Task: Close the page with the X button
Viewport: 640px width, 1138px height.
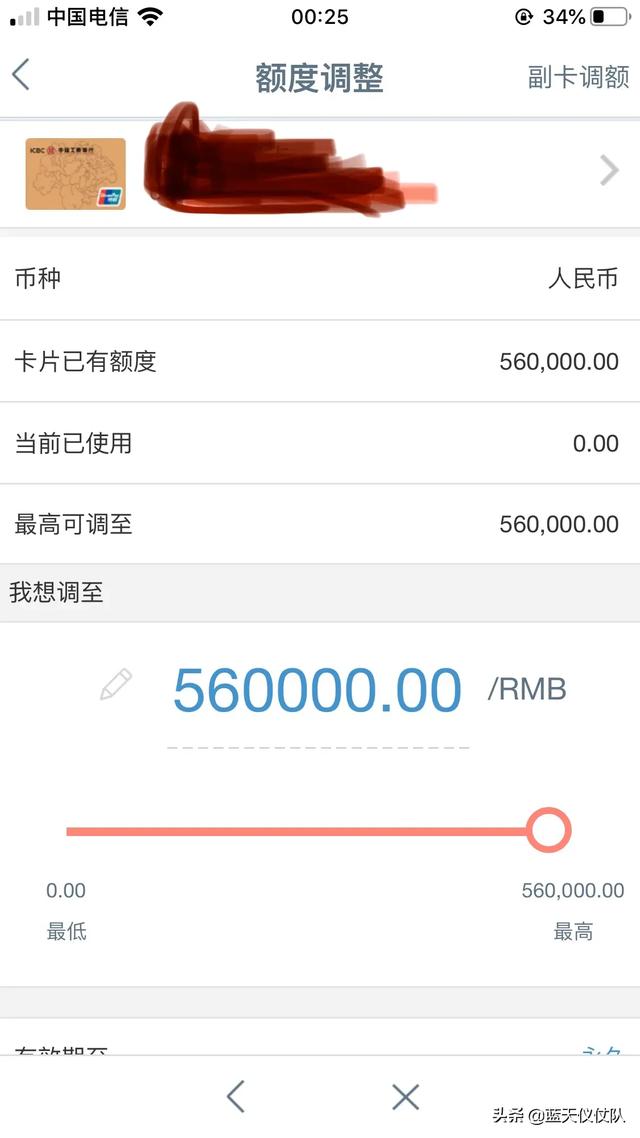Action: tap(405, 1097)
